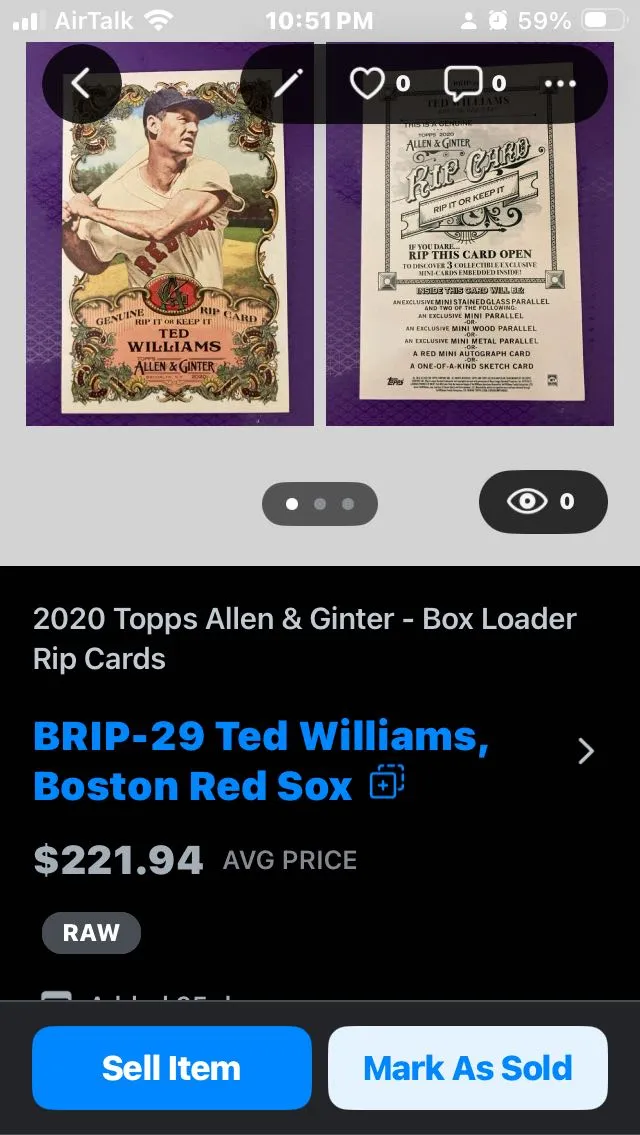Edit this item with the pencil icon
This screenshot has width=640, height=1135.
point(288,84)
